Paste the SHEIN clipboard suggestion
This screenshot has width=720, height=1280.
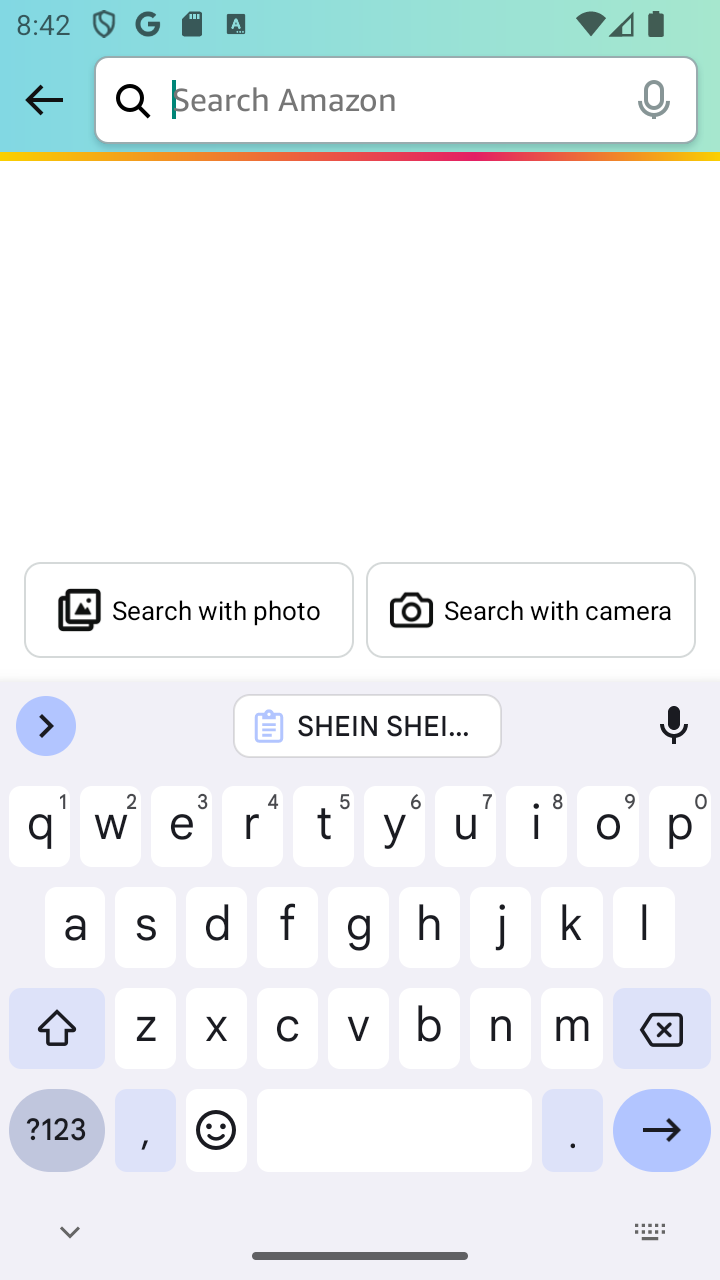(x=367, y=726)
